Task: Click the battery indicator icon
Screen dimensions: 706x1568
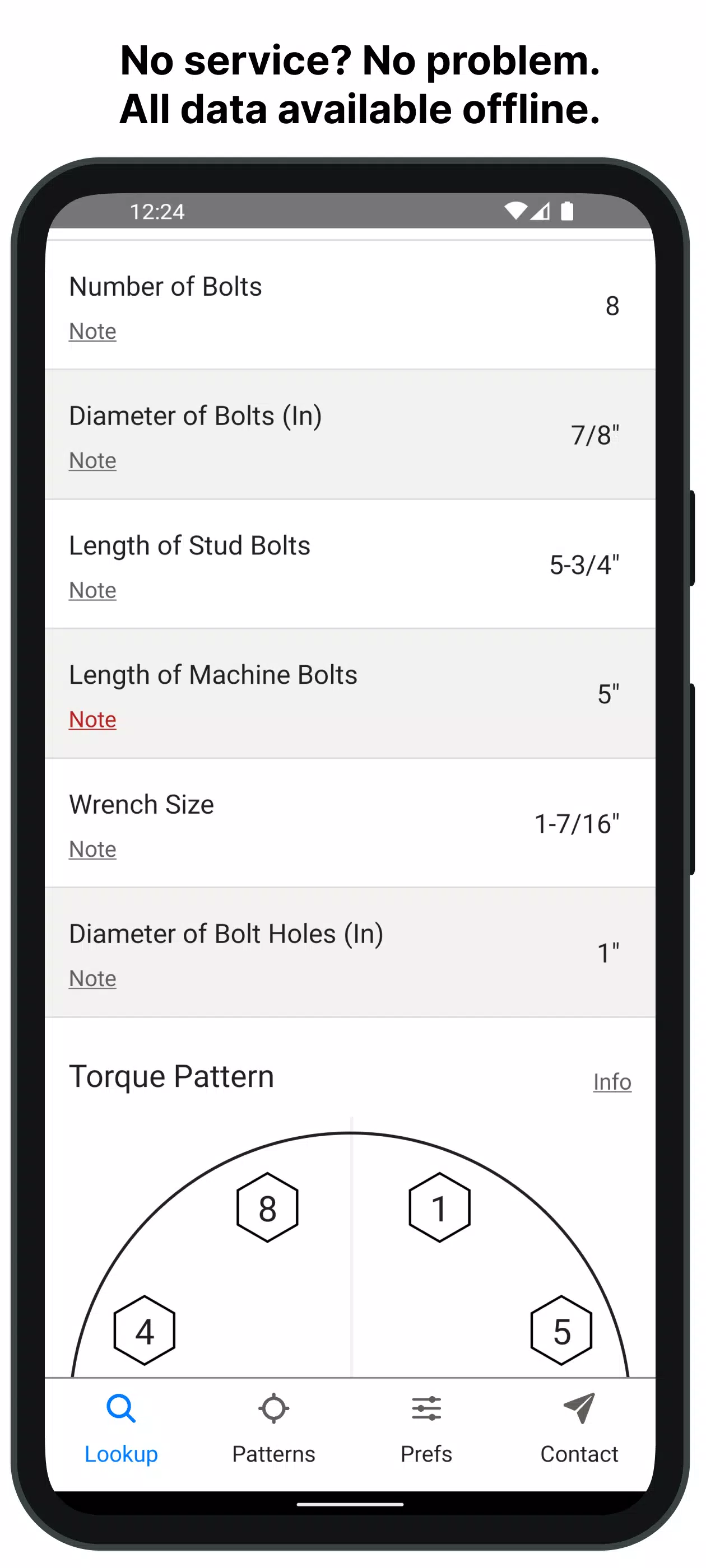Action: point(566,212)
